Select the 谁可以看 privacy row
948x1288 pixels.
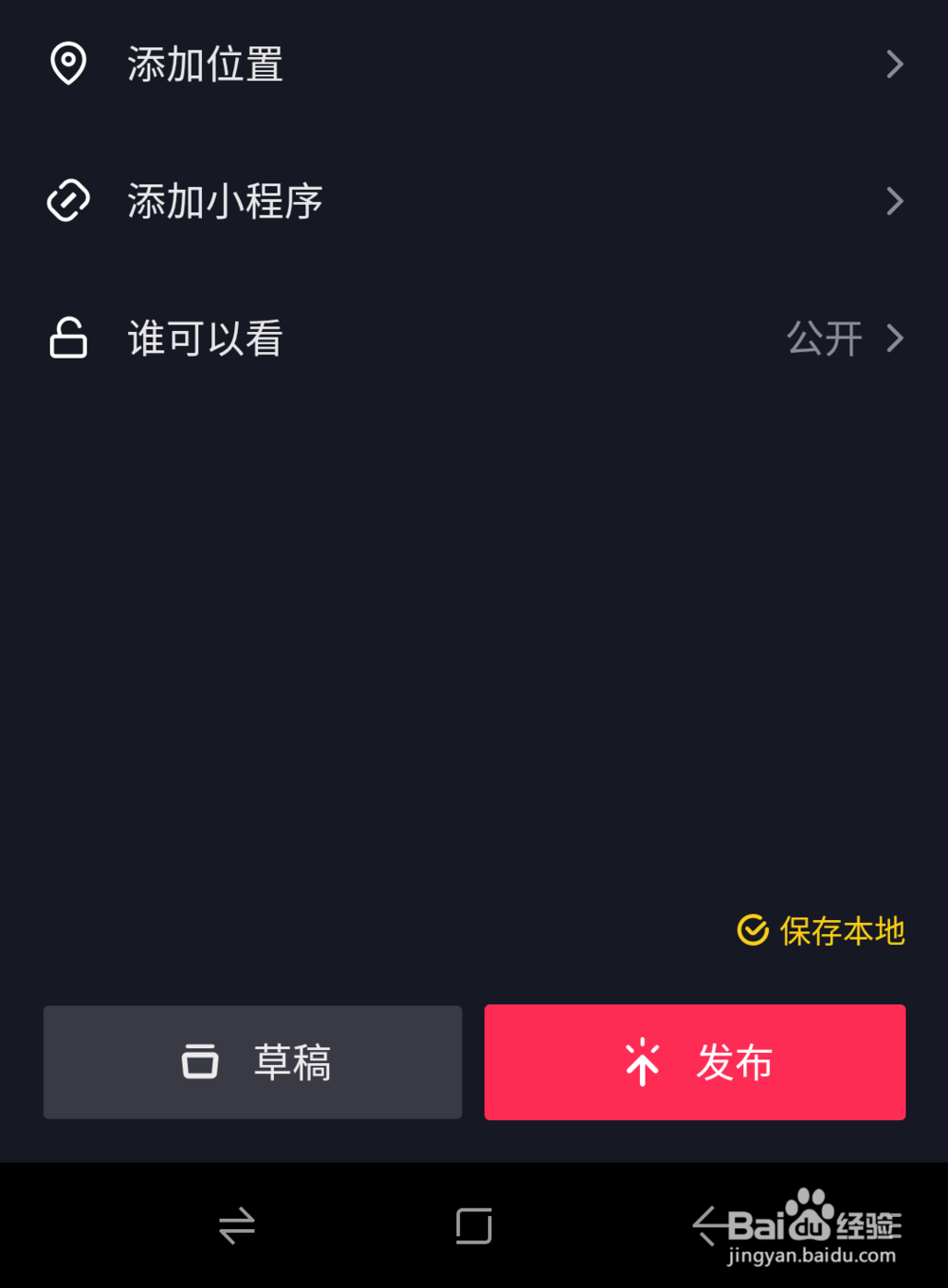tap(379, 339)
